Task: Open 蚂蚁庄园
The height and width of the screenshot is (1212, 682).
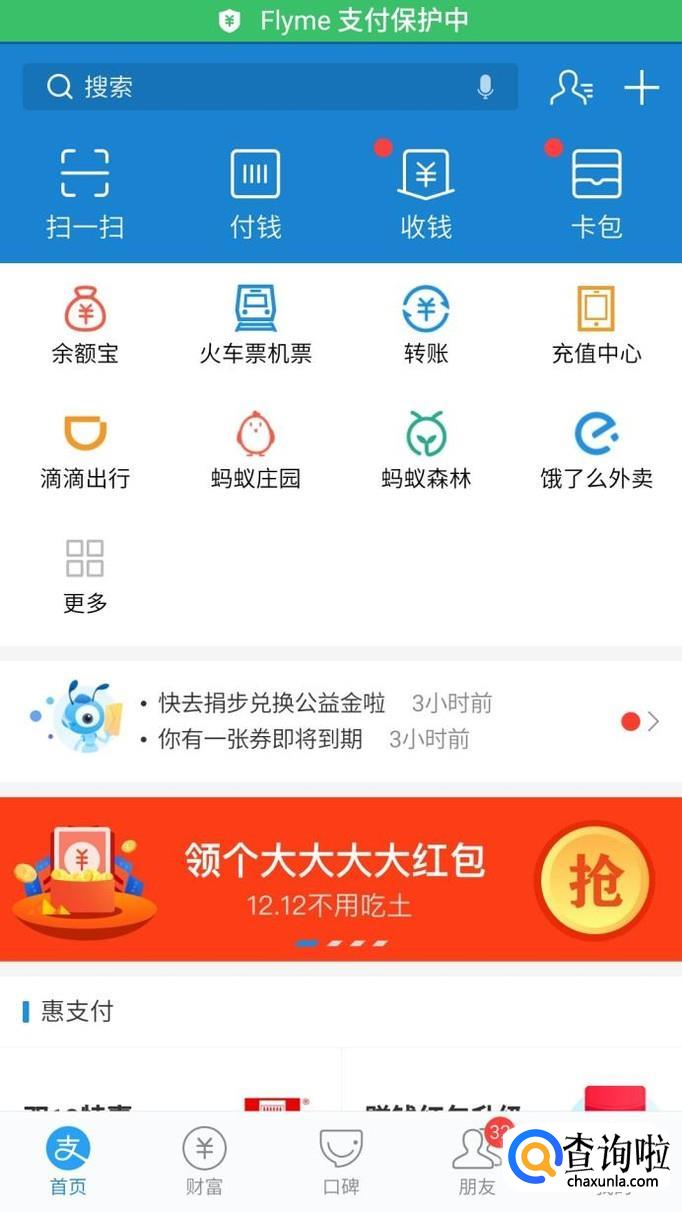Action: coord(255,449)
